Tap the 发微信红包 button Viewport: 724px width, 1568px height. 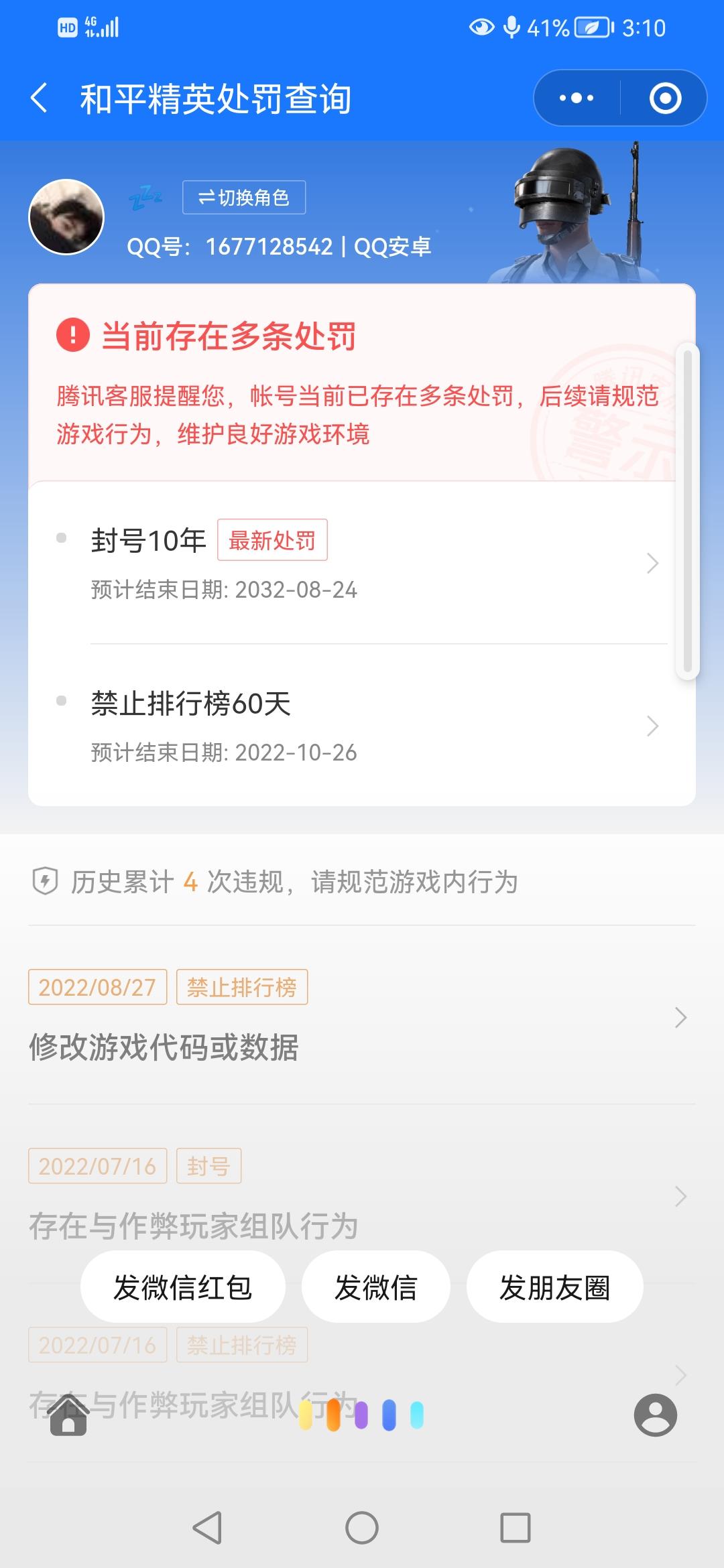pos(183,1287)
